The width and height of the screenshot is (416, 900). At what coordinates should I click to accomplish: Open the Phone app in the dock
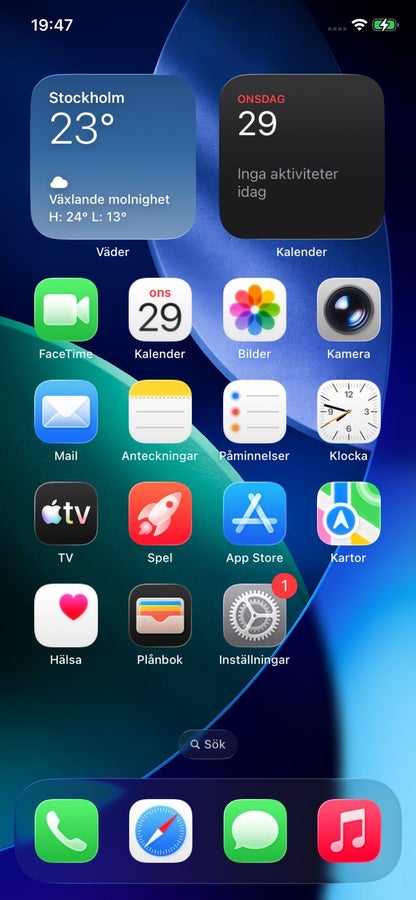pyautogui.click(x=66, y=831)
